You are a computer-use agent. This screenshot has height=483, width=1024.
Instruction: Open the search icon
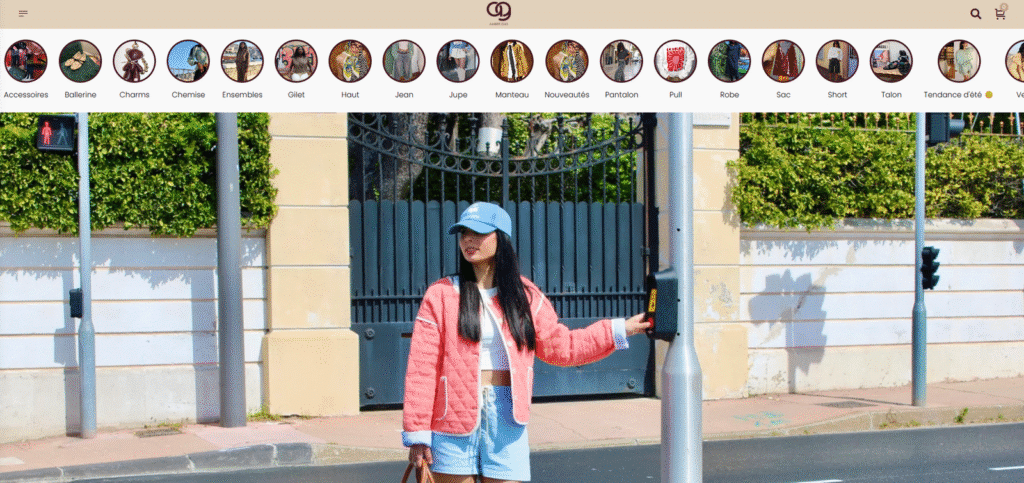[975, 14]
